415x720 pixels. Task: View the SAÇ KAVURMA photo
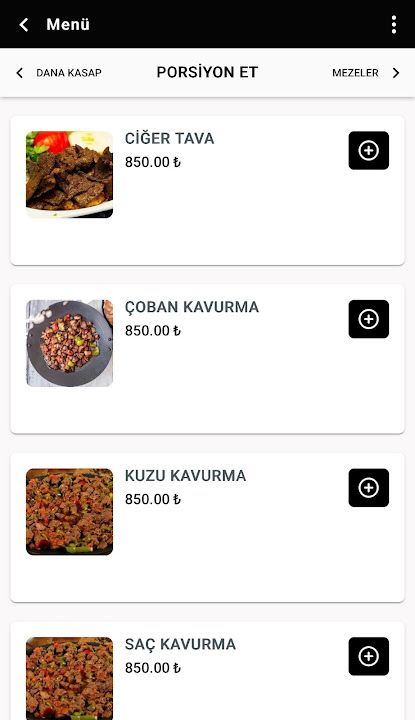pyautogui.click(x=69, y=678)
